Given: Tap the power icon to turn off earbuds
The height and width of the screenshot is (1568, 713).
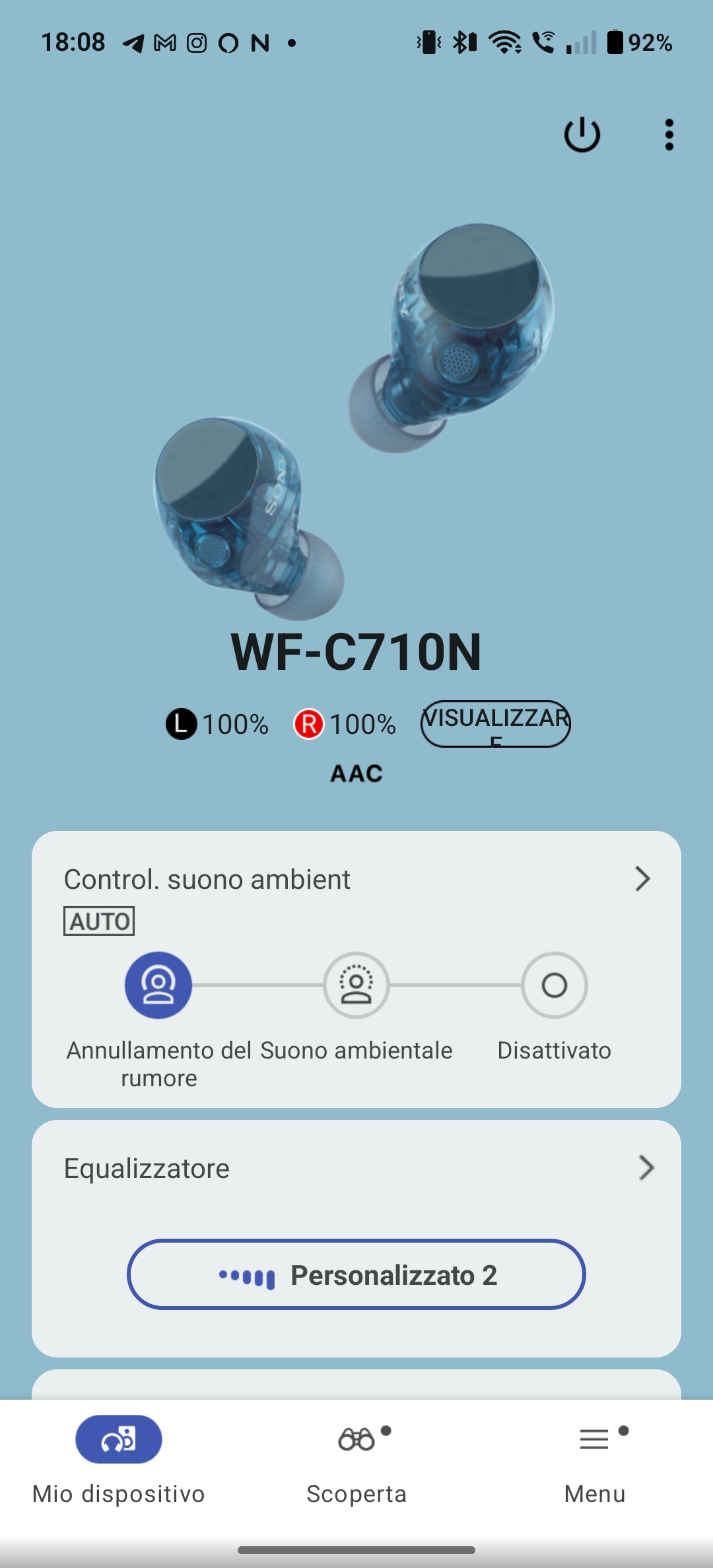Looking at the screenshot, I should pos(582,135).
